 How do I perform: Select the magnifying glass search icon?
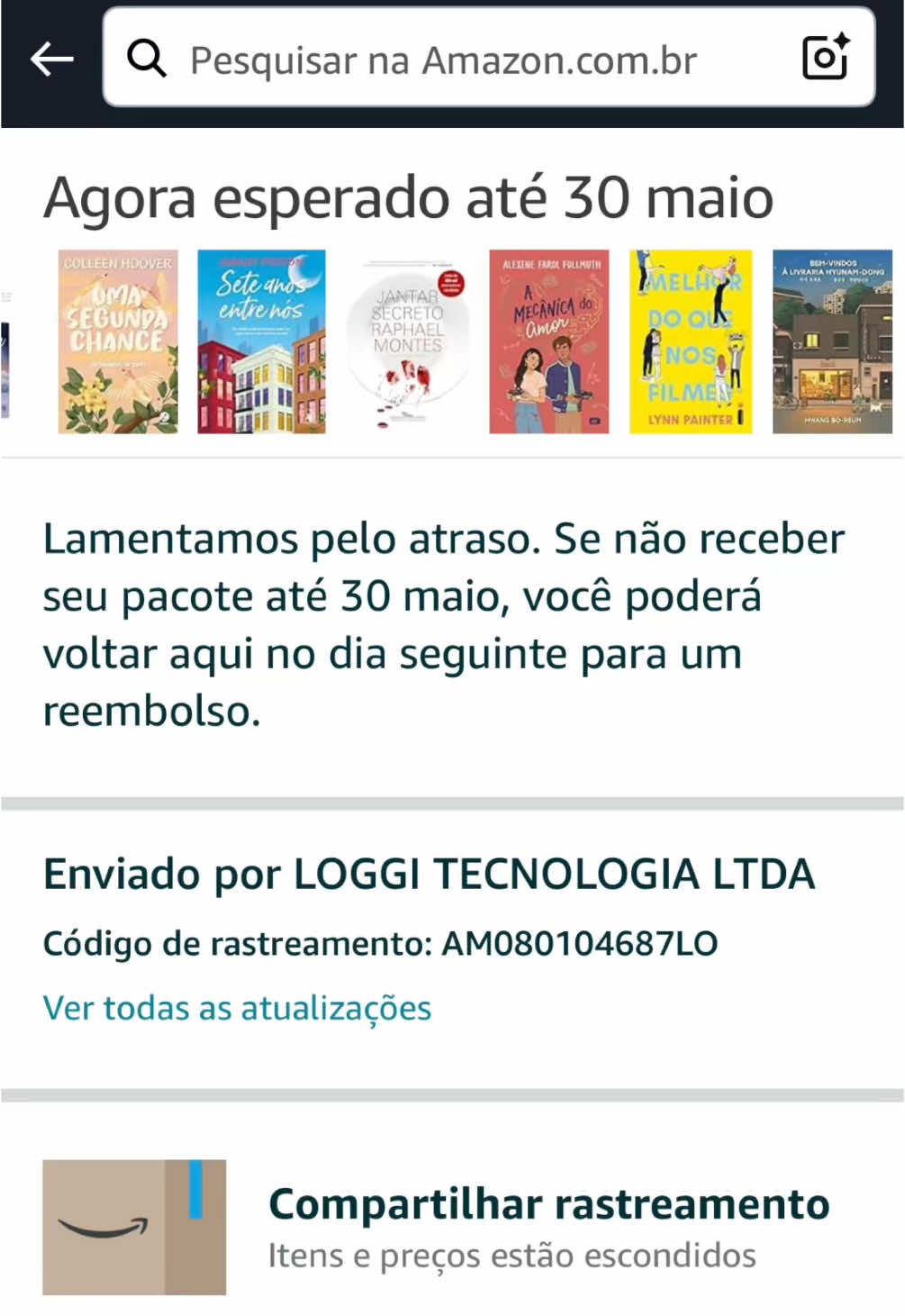click(x=145, y=59)
